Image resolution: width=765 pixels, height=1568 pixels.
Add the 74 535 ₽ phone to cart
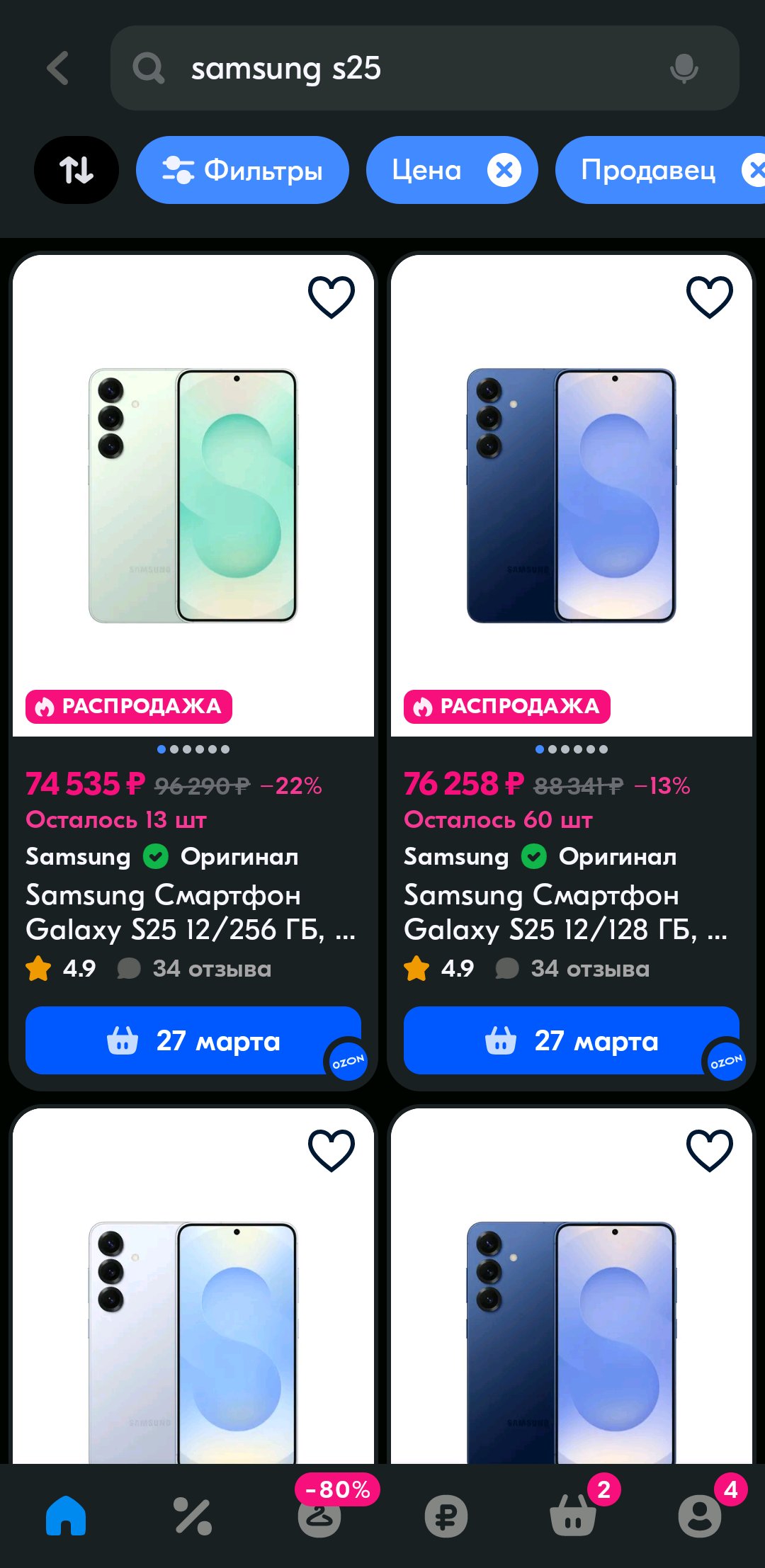(x=193, y=1040)
